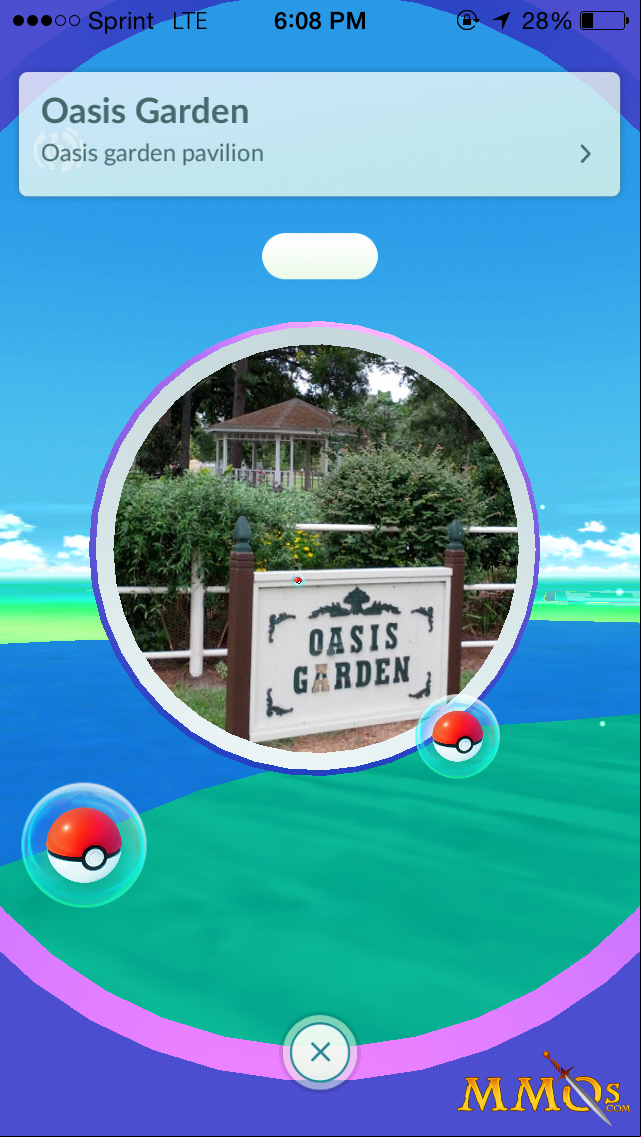
Task: Collect the small Poké Ball bubble near the sign
Action: click(x=457, y=736)
